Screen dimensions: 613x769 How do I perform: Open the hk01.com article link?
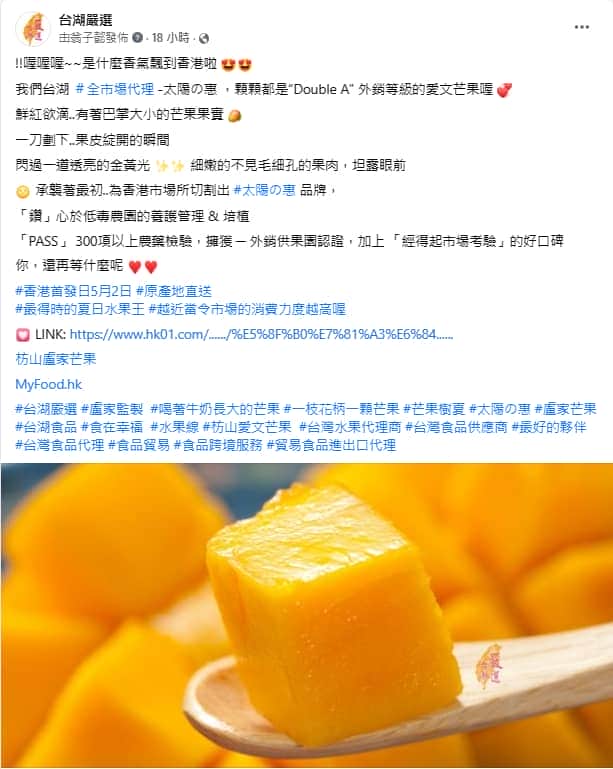(x=260, y=333)
